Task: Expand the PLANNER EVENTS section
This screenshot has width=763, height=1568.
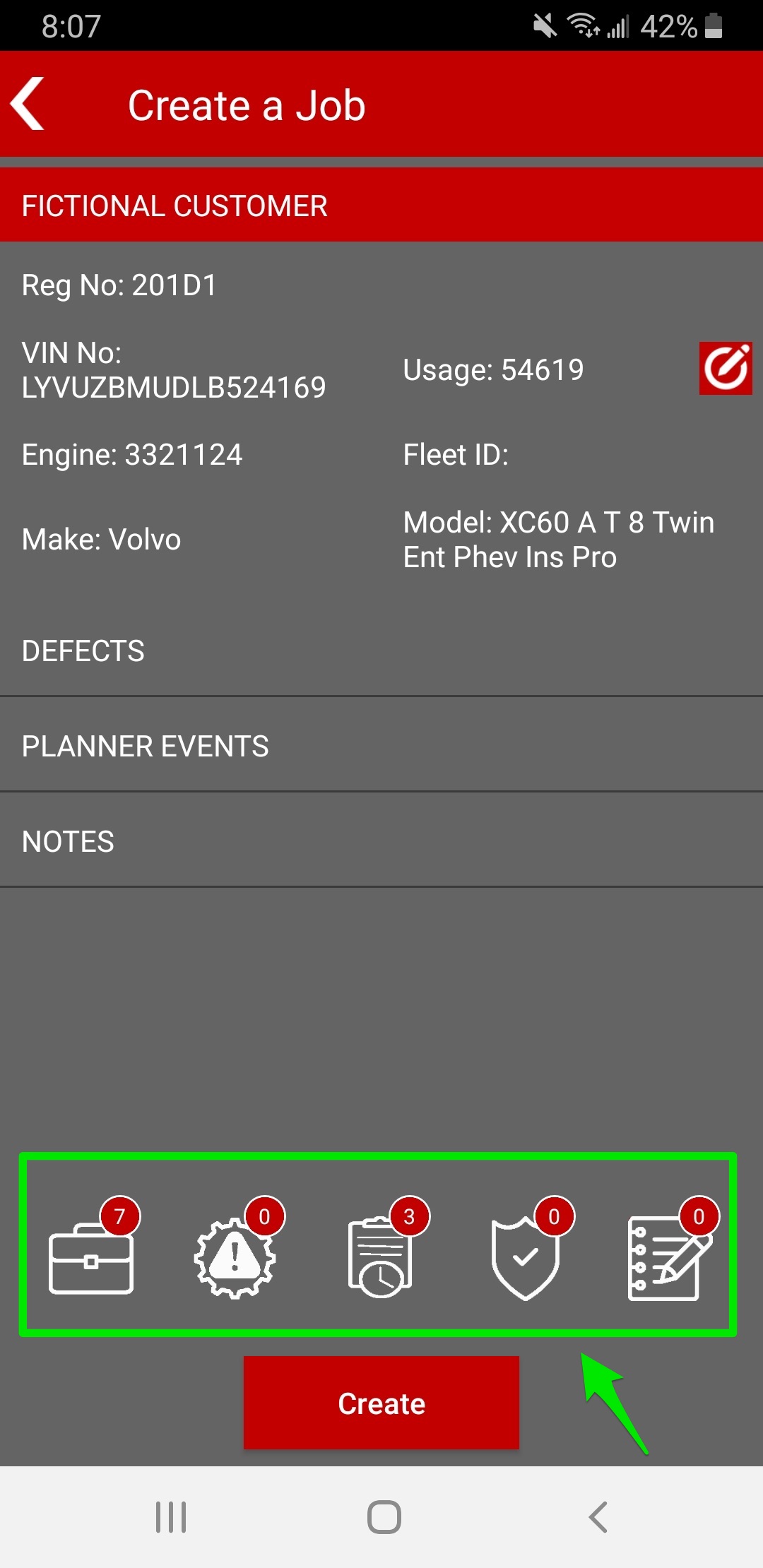Action: tap(381, 746)
